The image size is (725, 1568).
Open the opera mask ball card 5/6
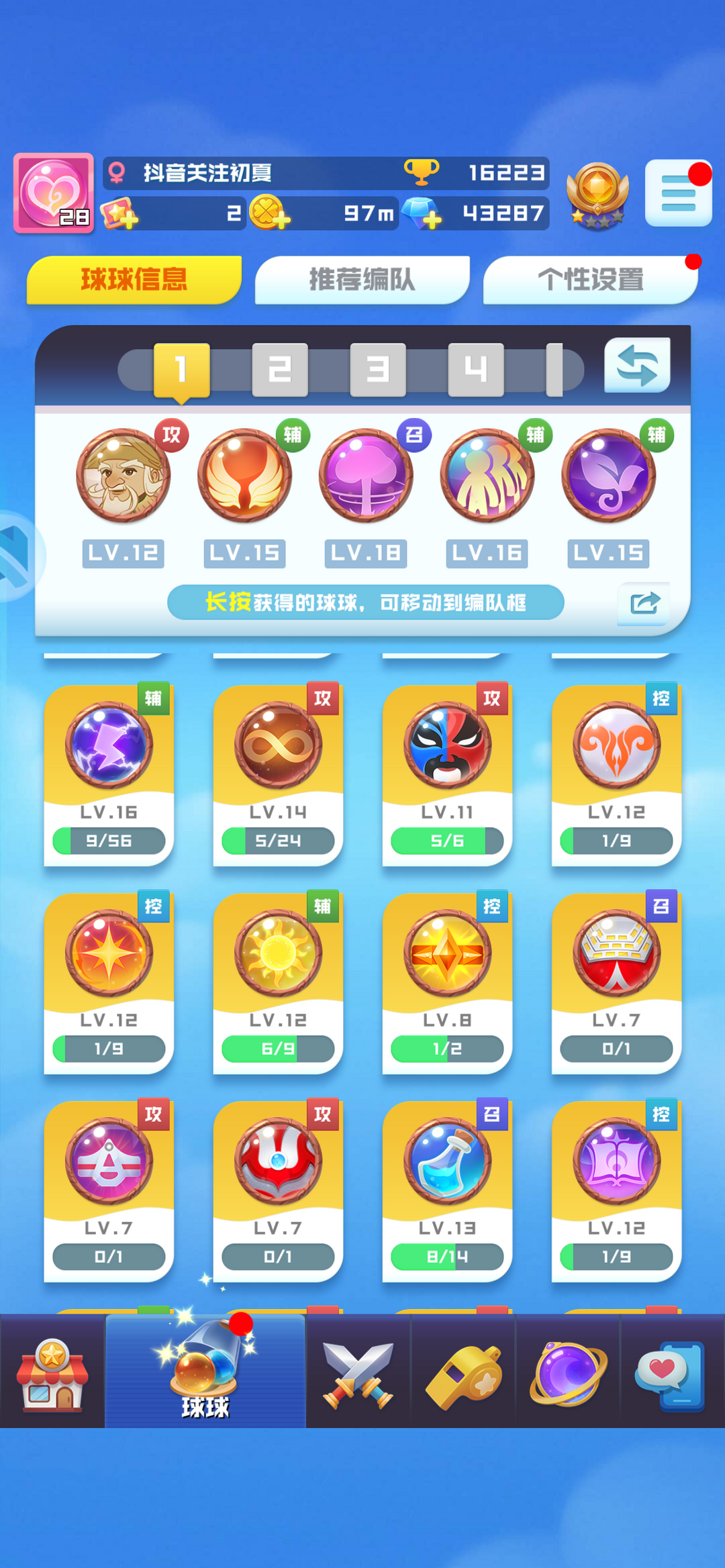tap(447, 775)
